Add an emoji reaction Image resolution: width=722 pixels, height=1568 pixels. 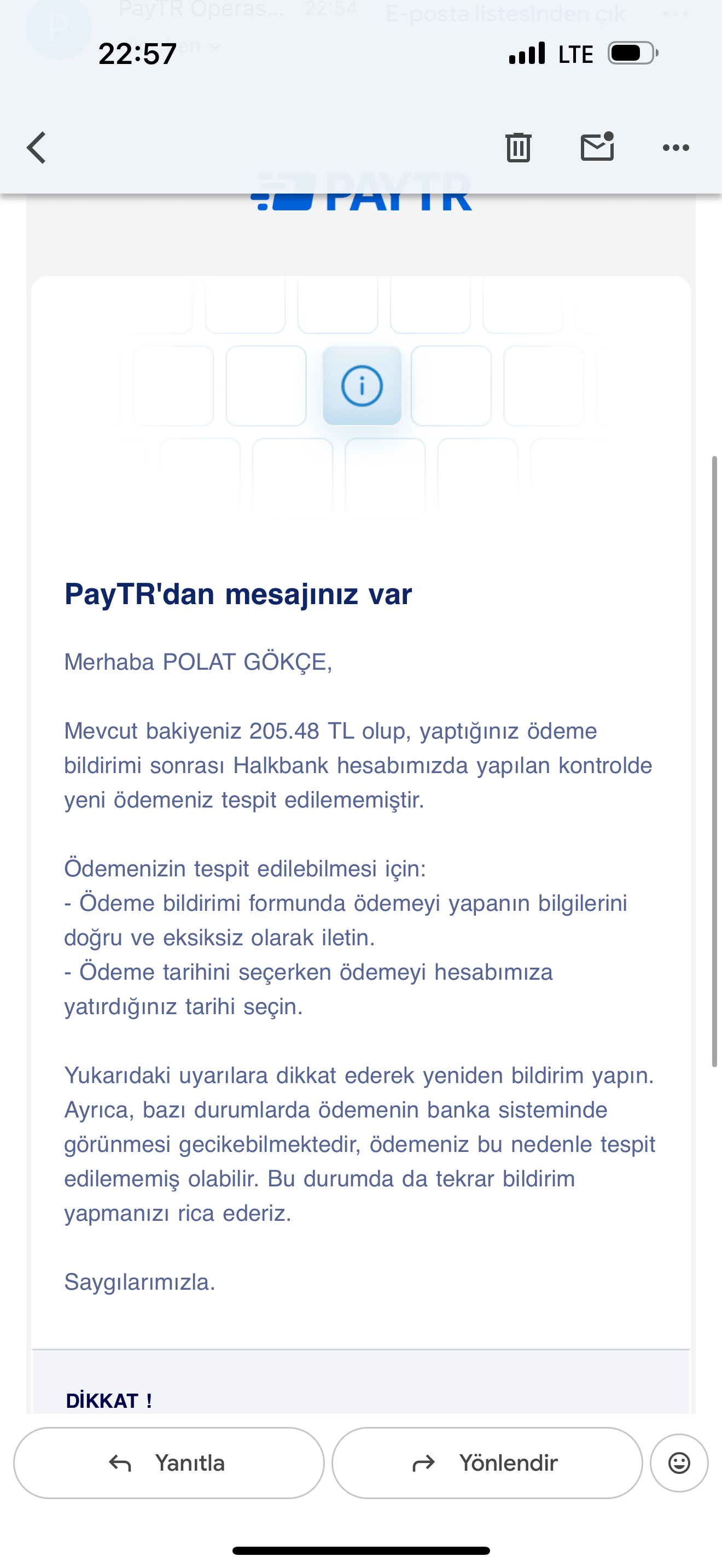coord(679,1462)
